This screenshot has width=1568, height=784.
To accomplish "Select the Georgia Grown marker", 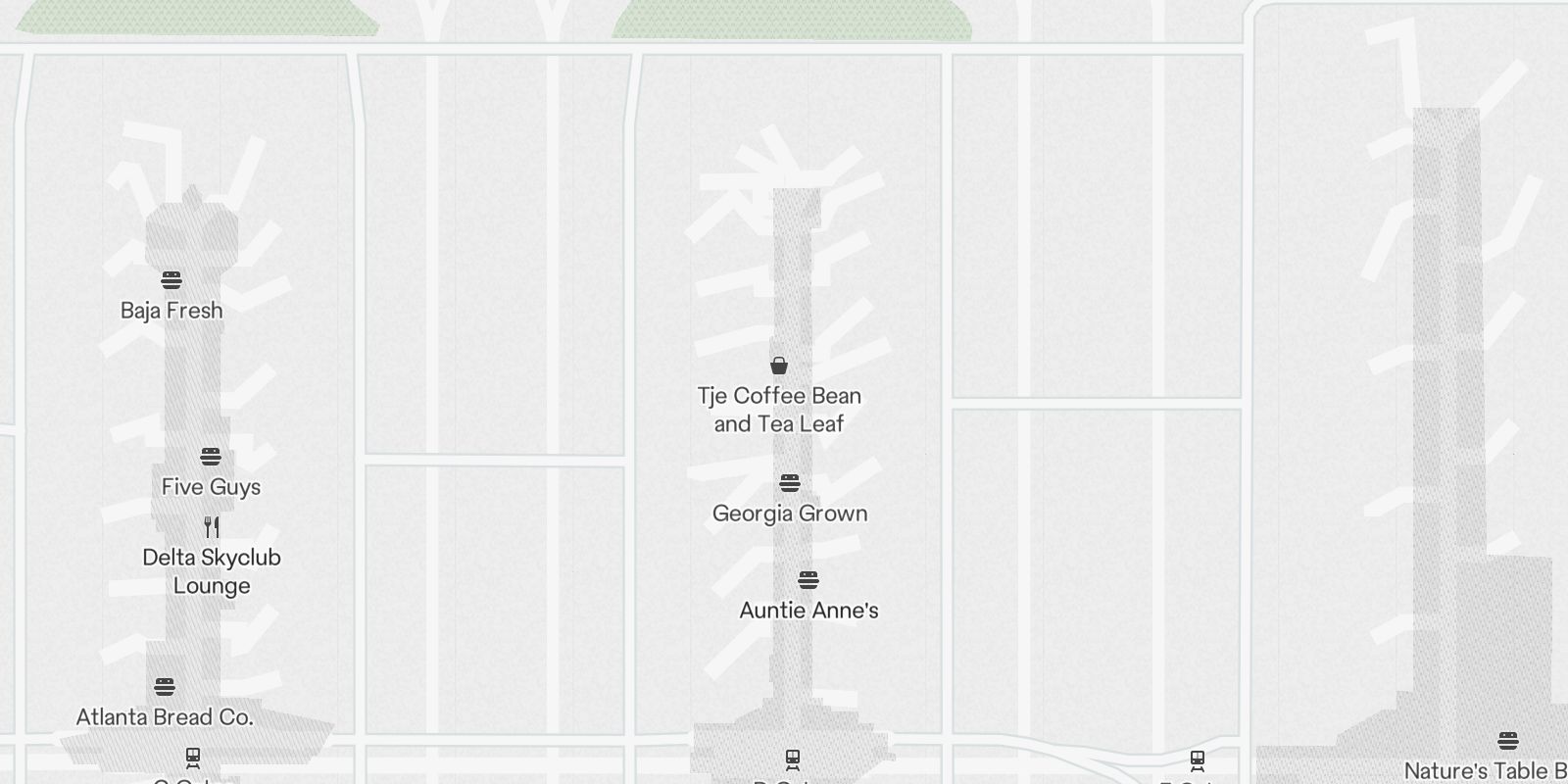I will [x=790, y=483].
